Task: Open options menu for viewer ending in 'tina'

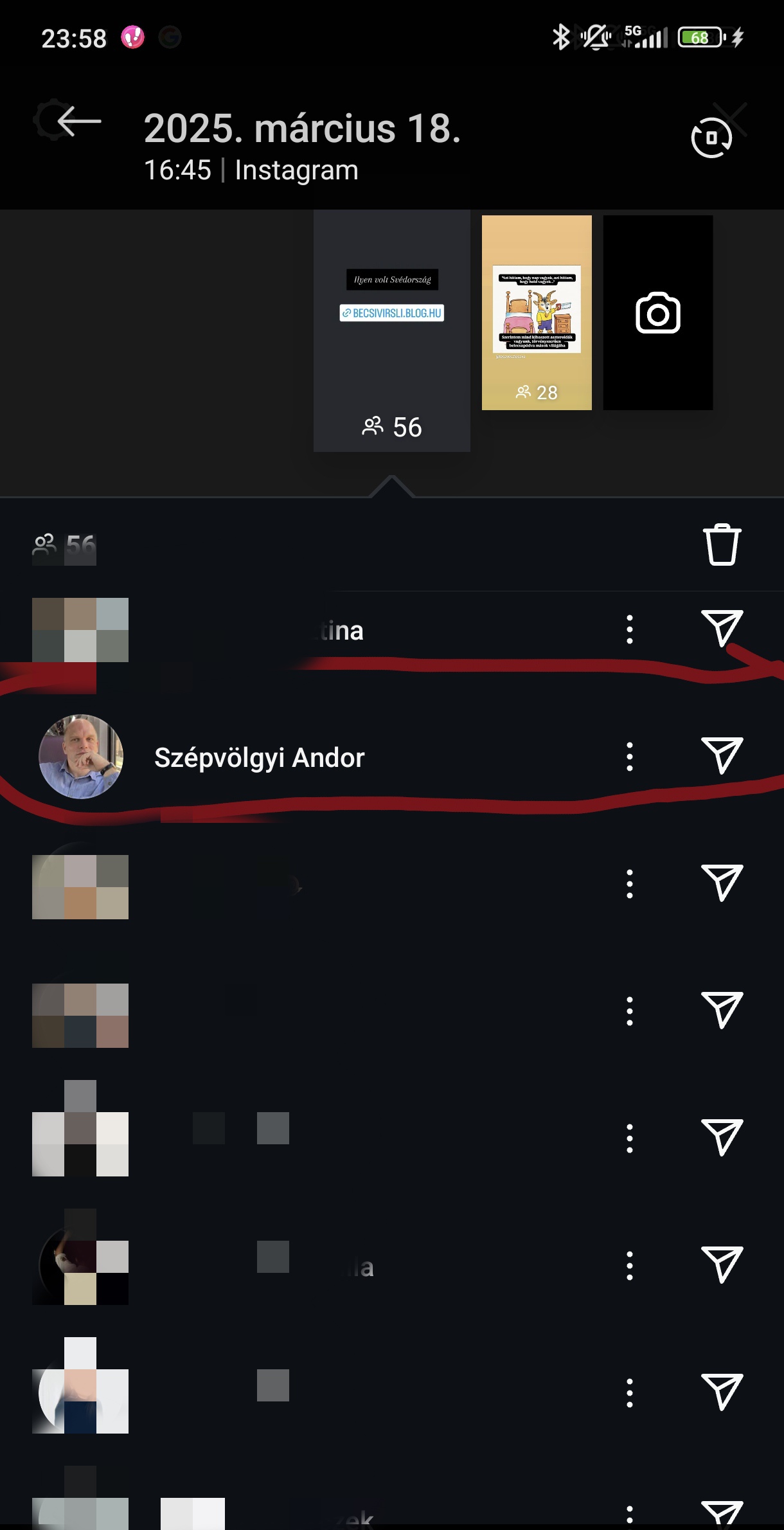Action: pyautogui.click(x=630, y=629)
